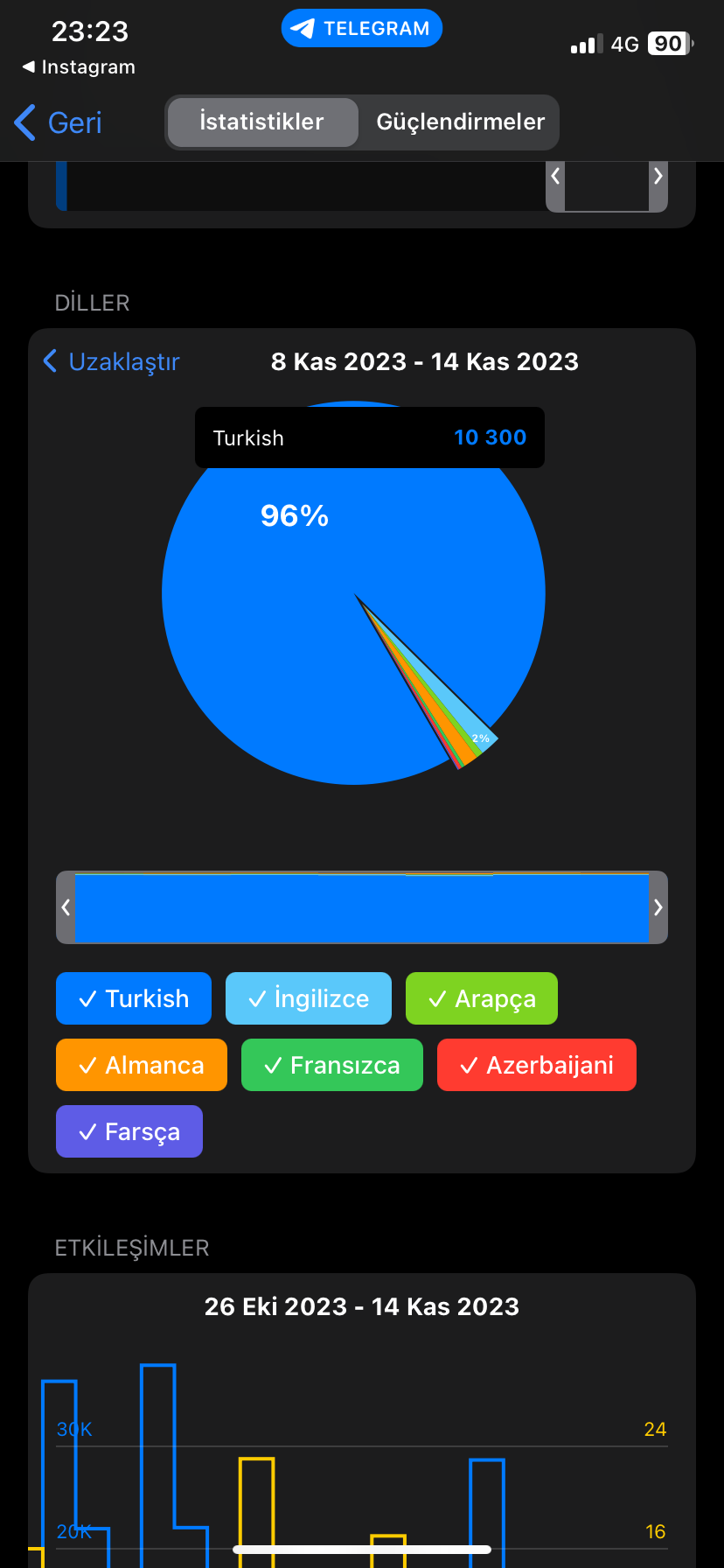Go back with the Geri button

pos(59,122)
